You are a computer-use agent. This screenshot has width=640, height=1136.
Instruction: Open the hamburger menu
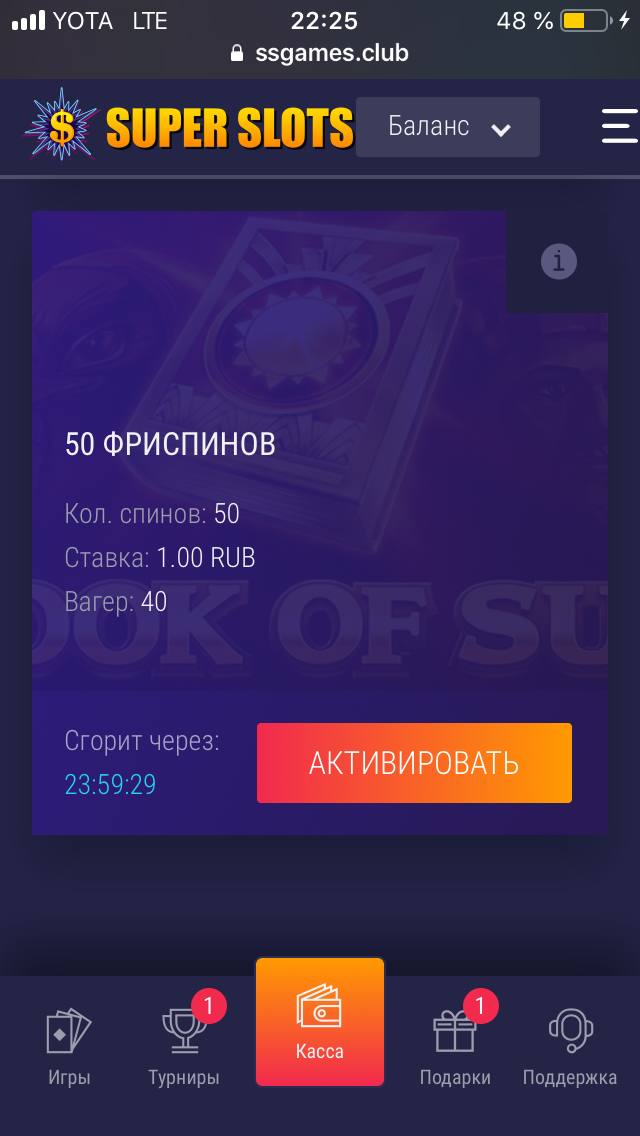pos(620,127)
